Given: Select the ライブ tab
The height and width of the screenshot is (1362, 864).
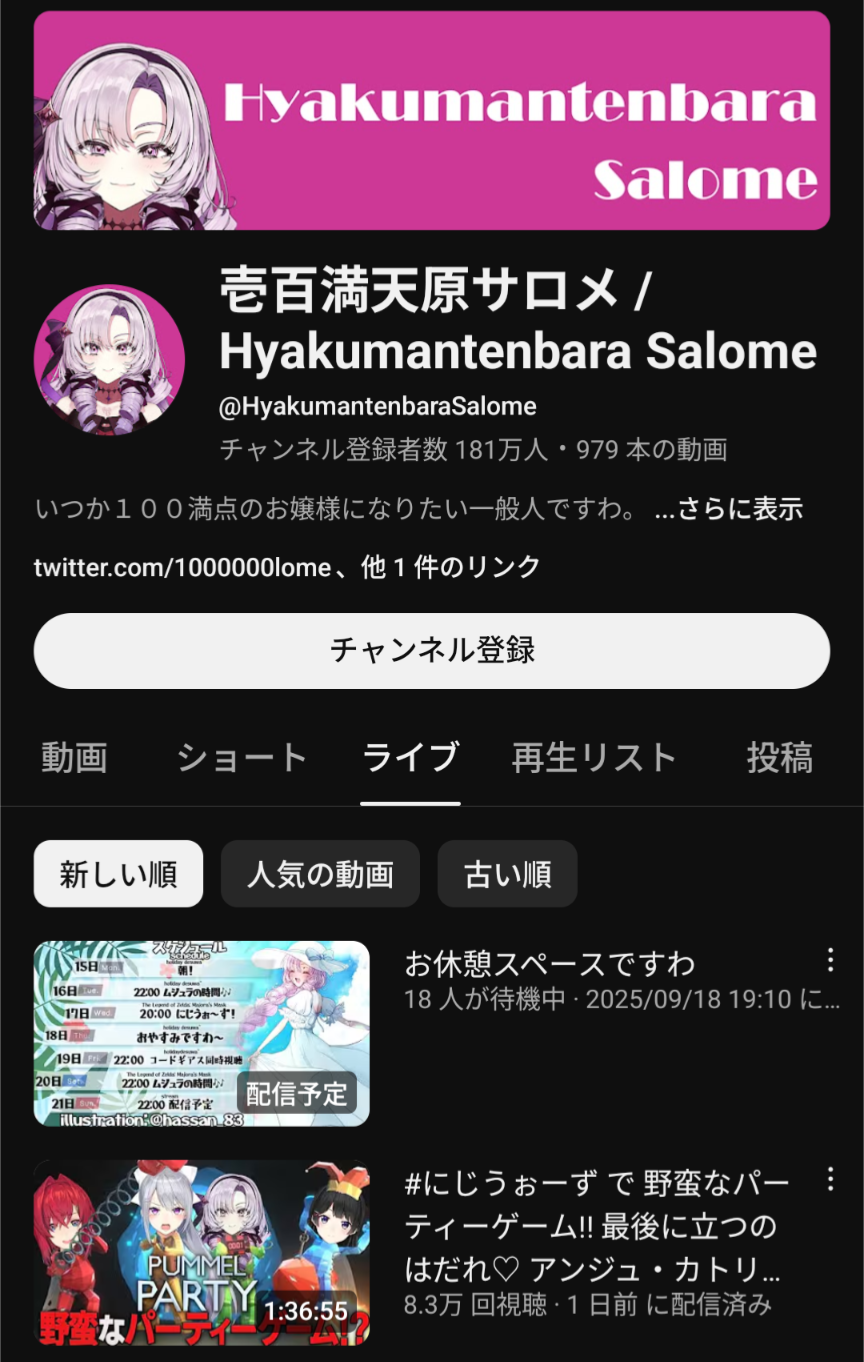Looking at the screenshot, I should [410, 758].
